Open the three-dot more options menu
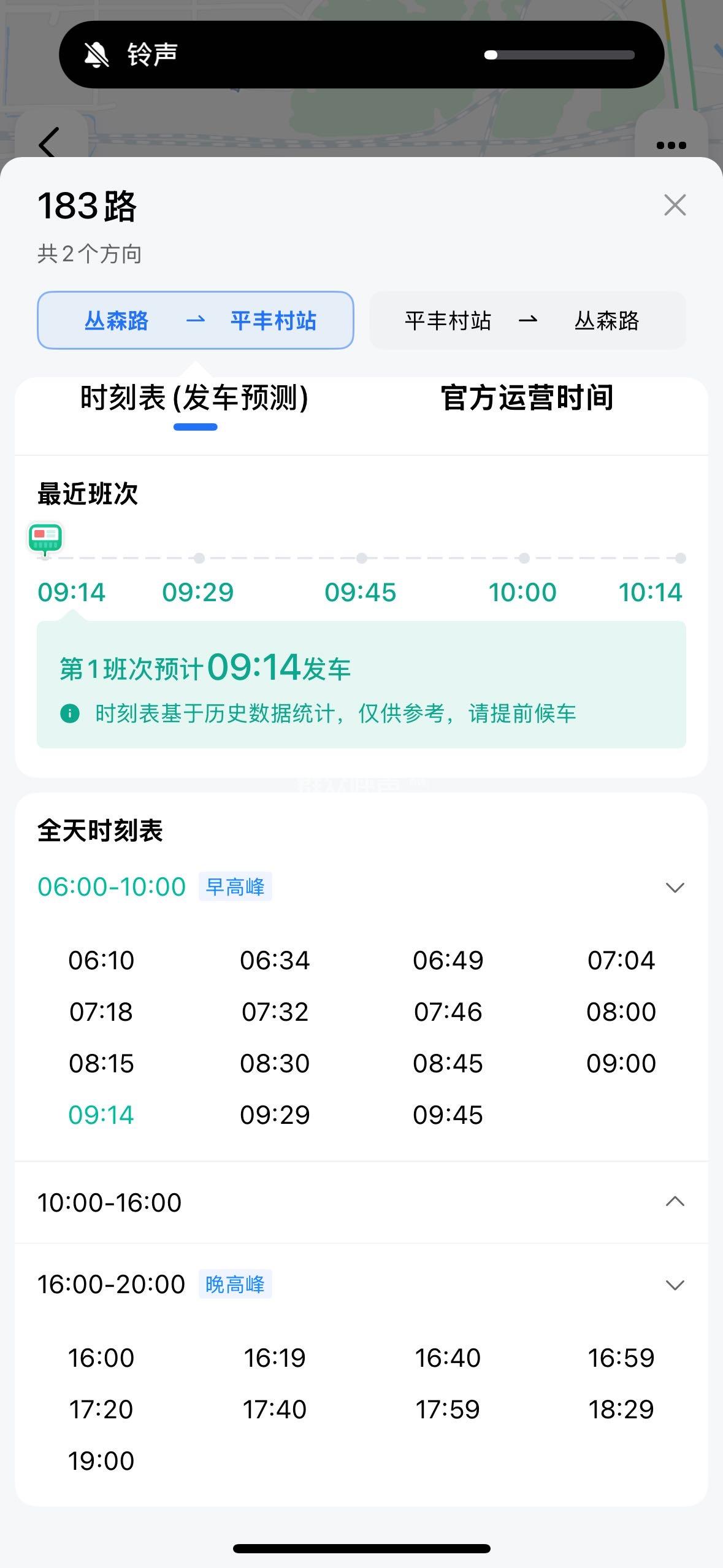 [x=671, y=145]
